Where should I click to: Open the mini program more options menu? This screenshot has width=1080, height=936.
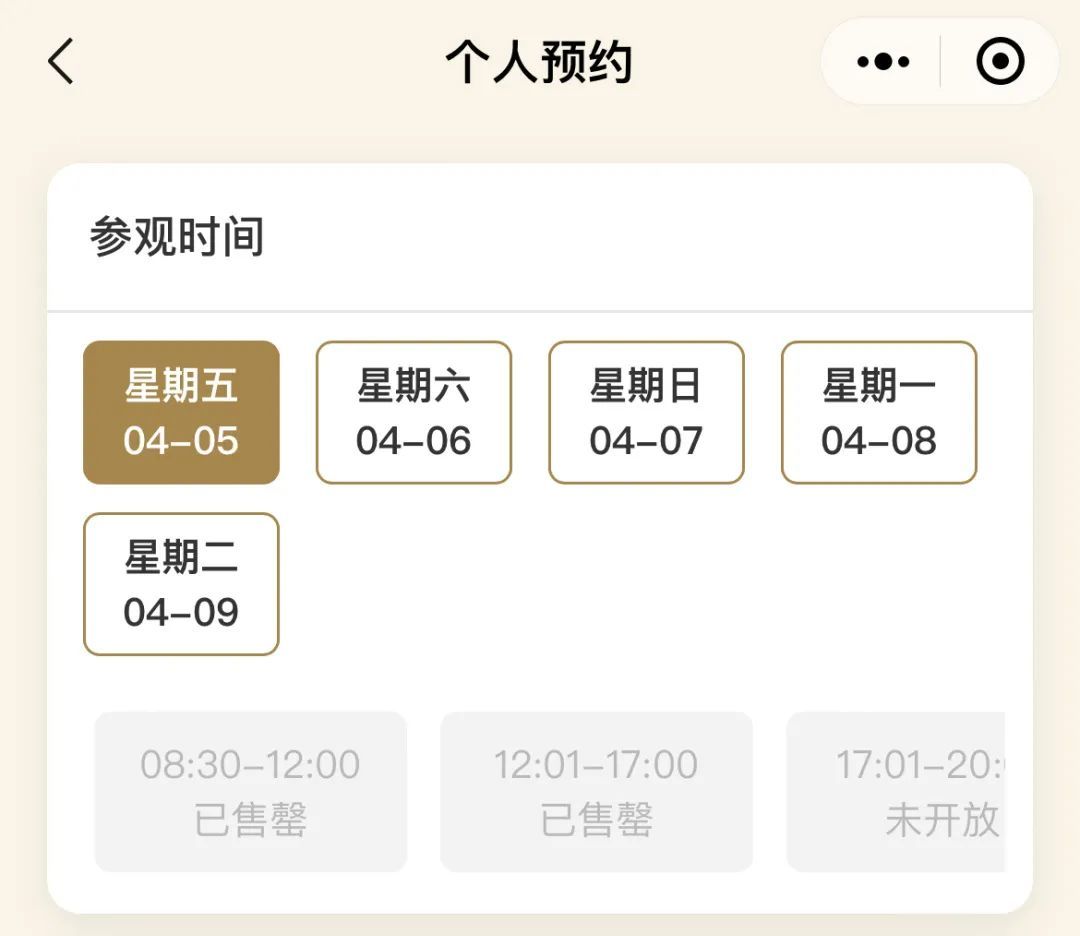pos(883,62)
